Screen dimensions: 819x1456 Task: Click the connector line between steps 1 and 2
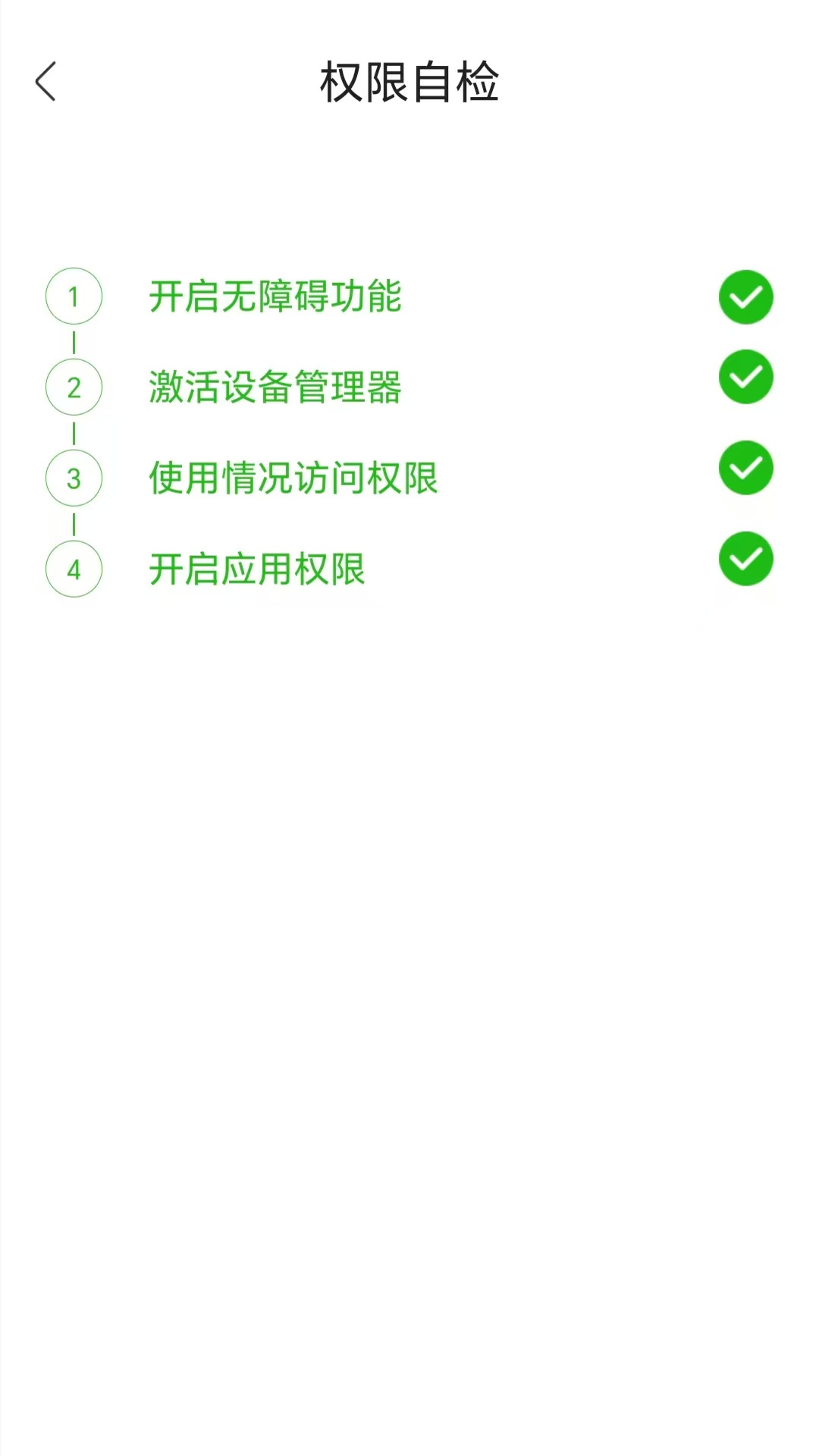[x=74, y=341]
